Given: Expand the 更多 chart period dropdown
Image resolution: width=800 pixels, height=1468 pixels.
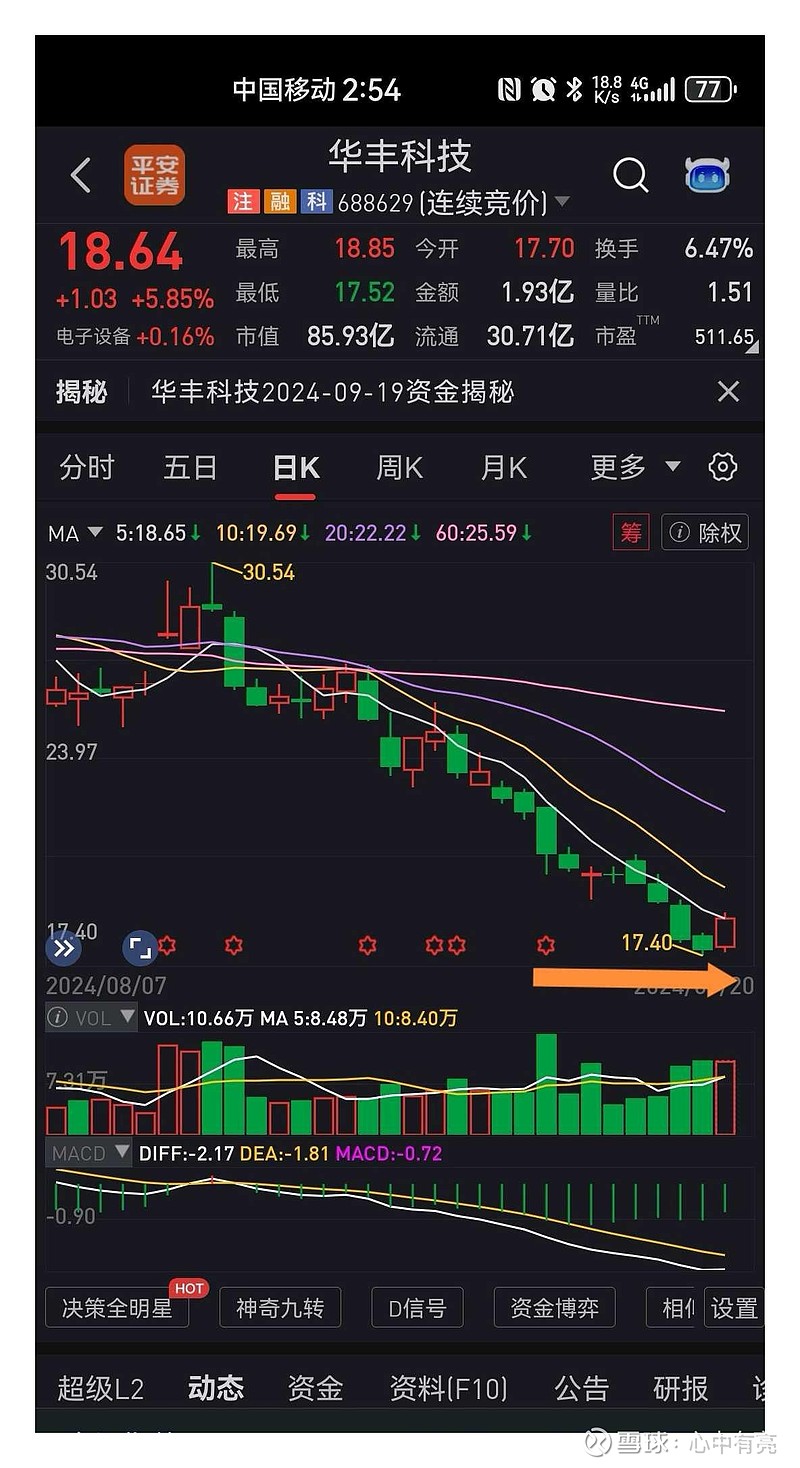Looking at the screenshot, I should point(632,466).
